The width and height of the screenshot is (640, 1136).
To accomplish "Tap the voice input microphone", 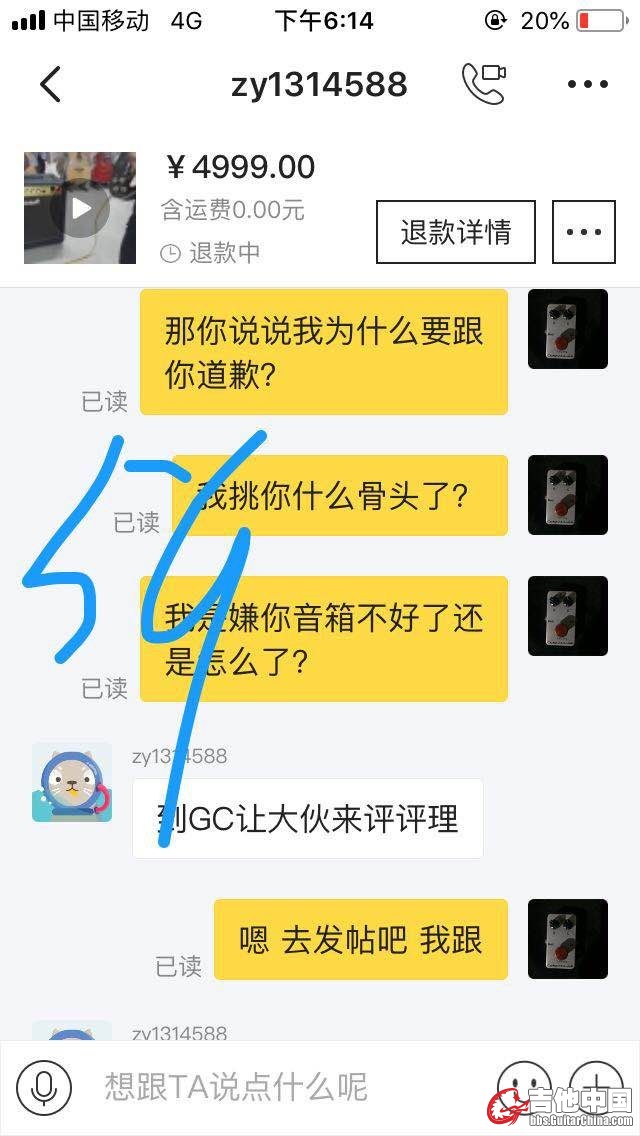I will coord(44,1087).
